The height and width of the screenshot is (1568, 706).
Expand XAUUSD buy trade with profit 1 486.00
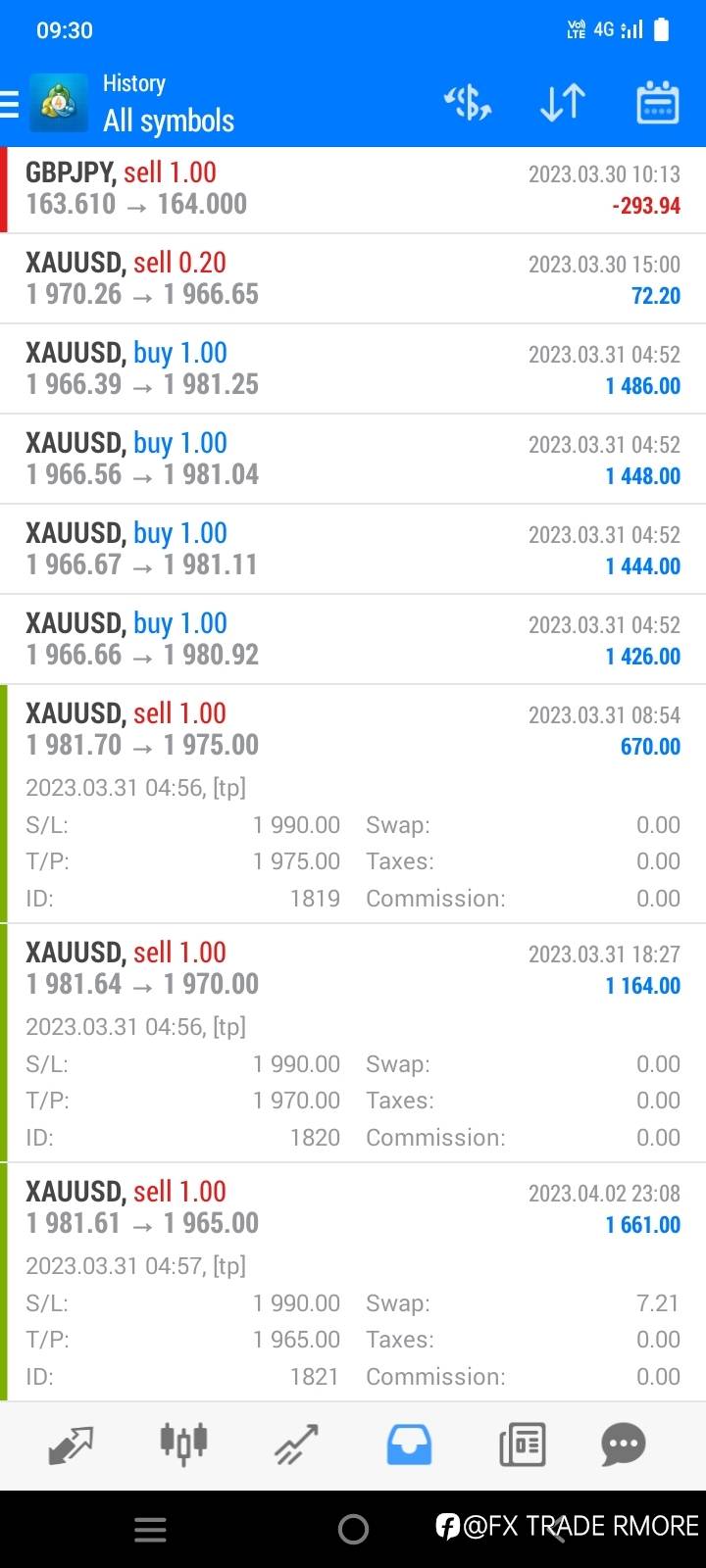click(353, 369)
